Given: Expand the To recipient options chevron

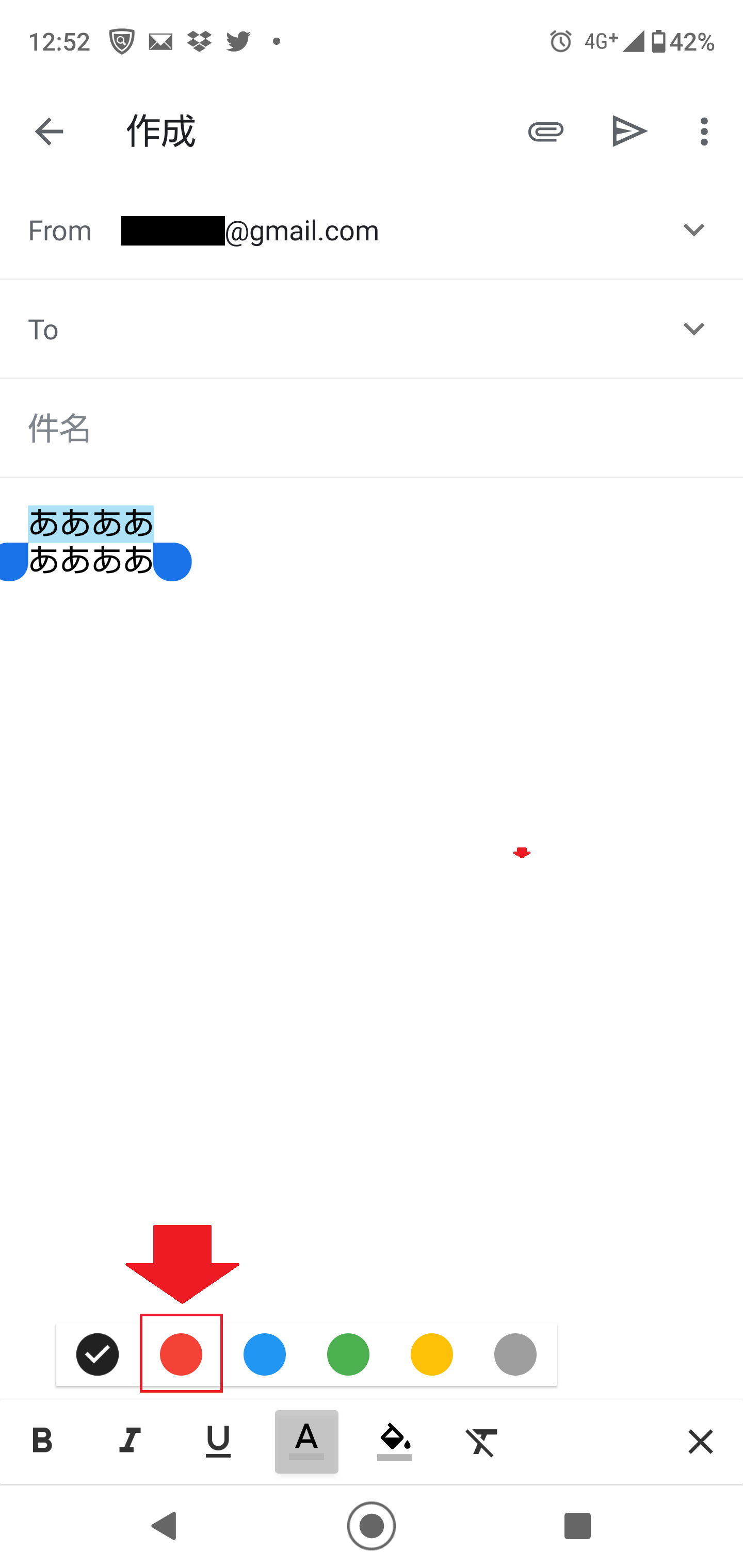Looking at the screenshot, I should pos(693,329).
